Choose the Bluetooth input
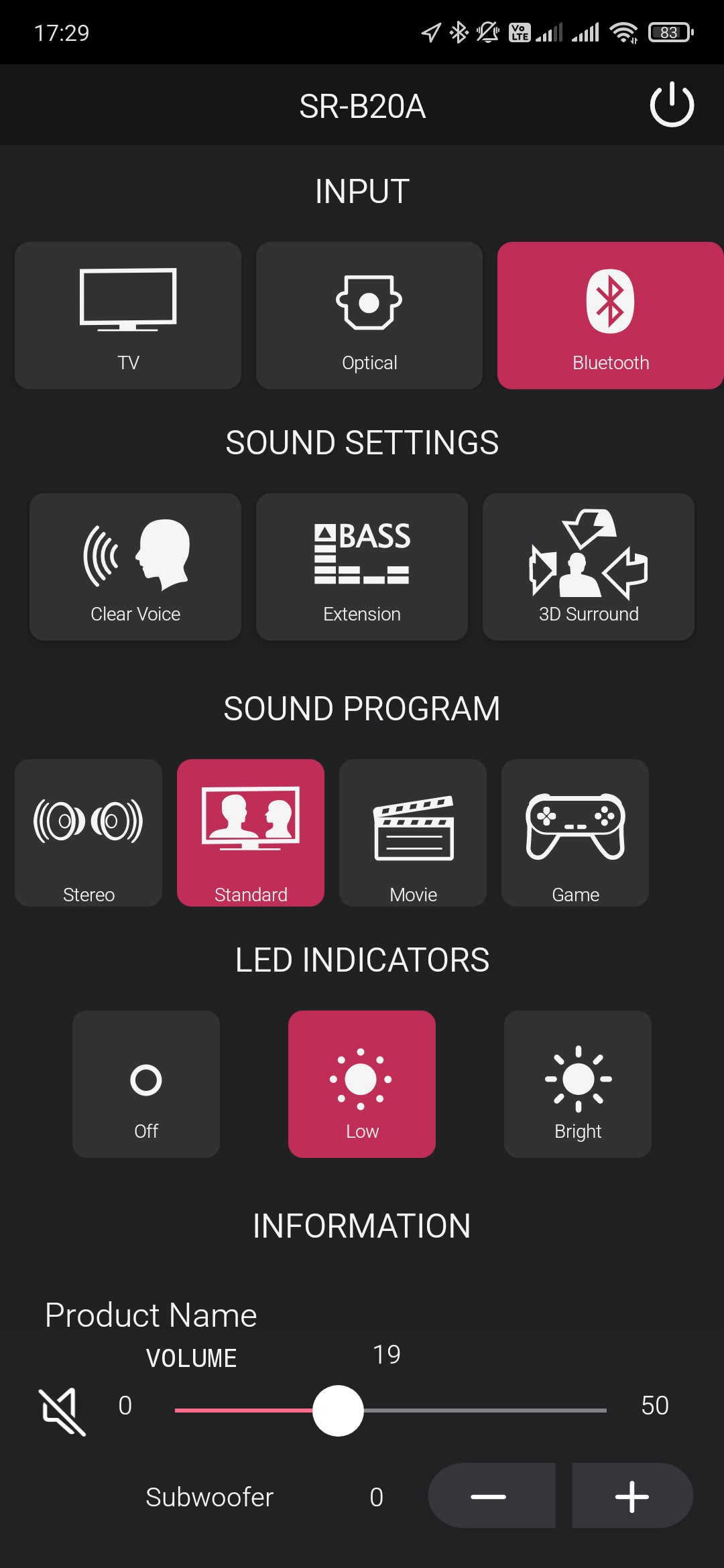The image size is (724, 1568). (x=610, y=316)
